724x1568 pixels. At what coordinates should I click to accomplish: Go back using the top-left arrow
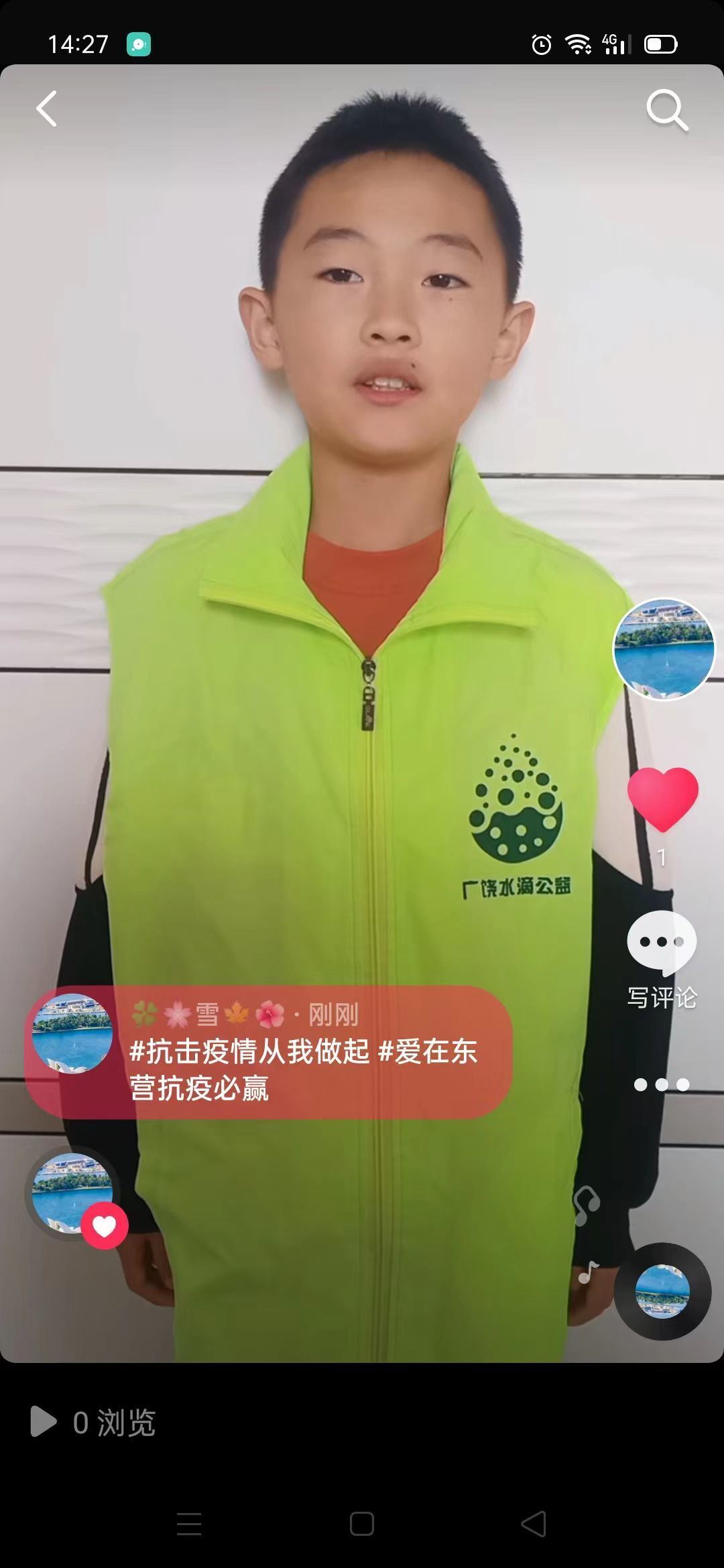click(46, 109)
